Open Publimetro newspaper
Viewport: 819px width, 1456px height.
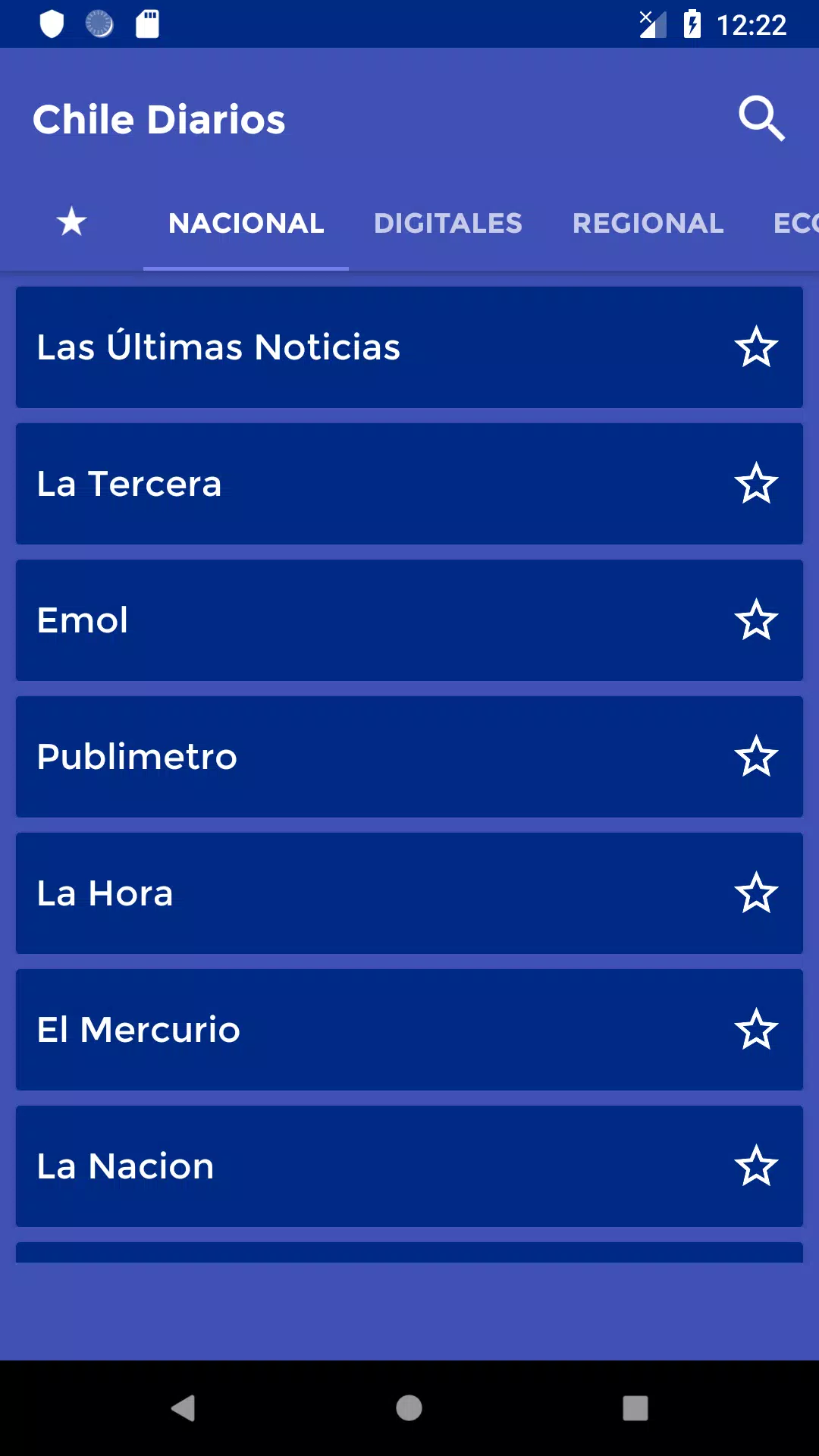pos(409,757)
